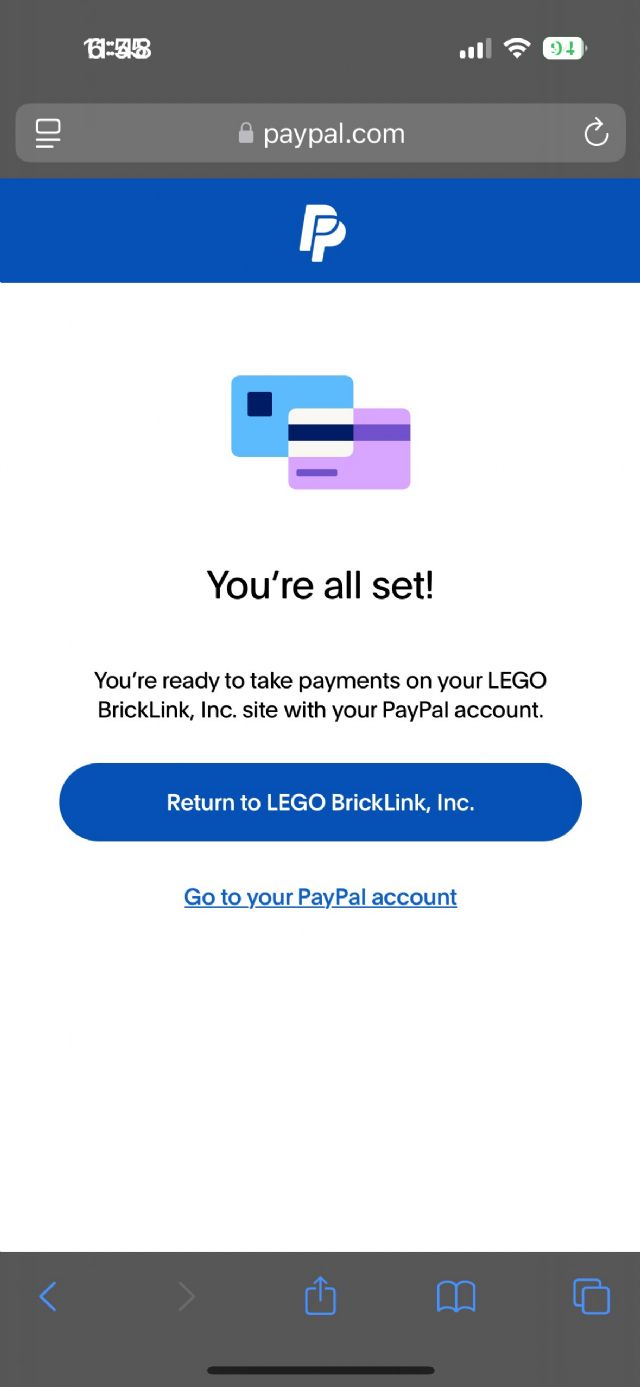Open Safari bookmarks
This screenshot has height=1387, width=640.
[x=456, y=1297]
